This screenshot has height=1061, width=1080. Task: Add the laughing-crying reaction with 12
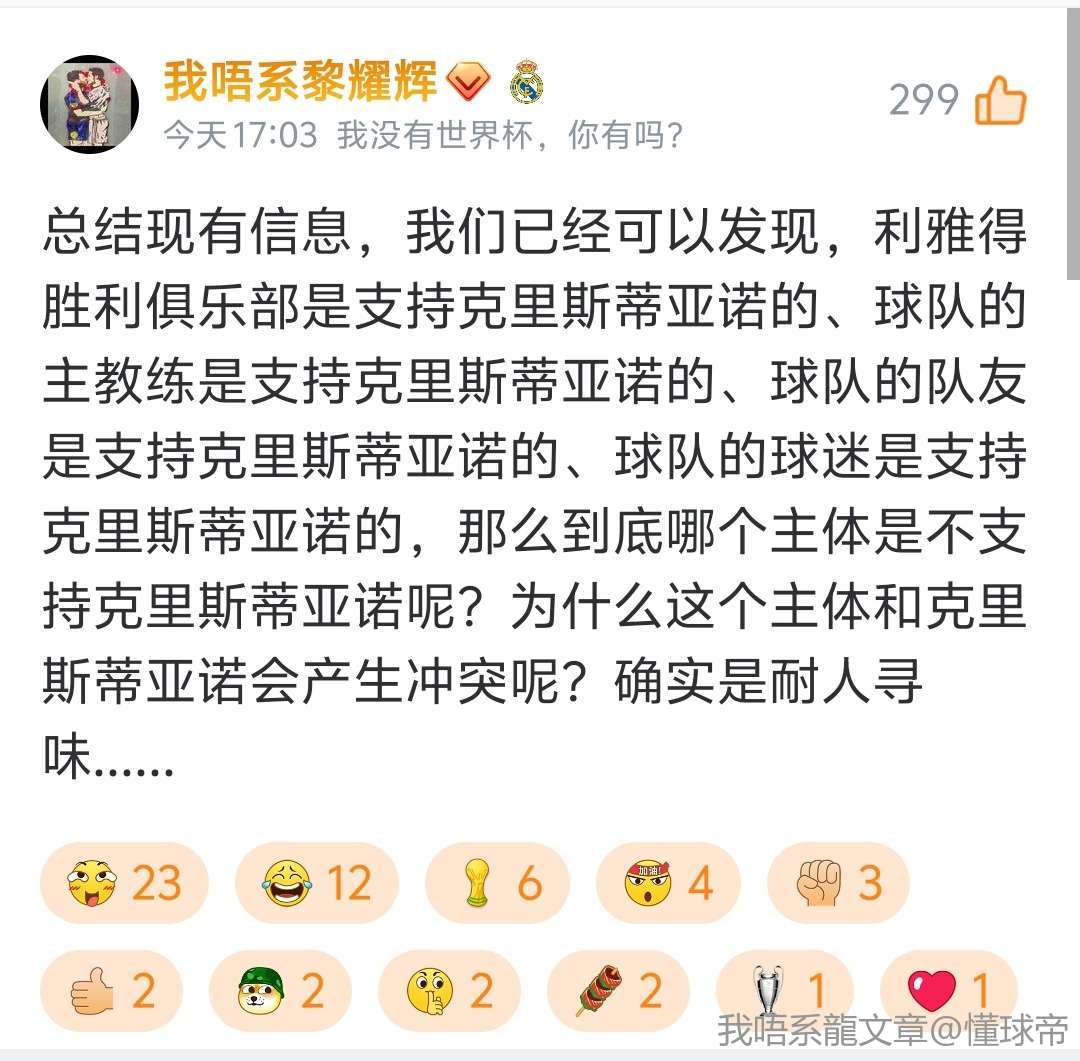pyautogui.click(x=316, y=883)
